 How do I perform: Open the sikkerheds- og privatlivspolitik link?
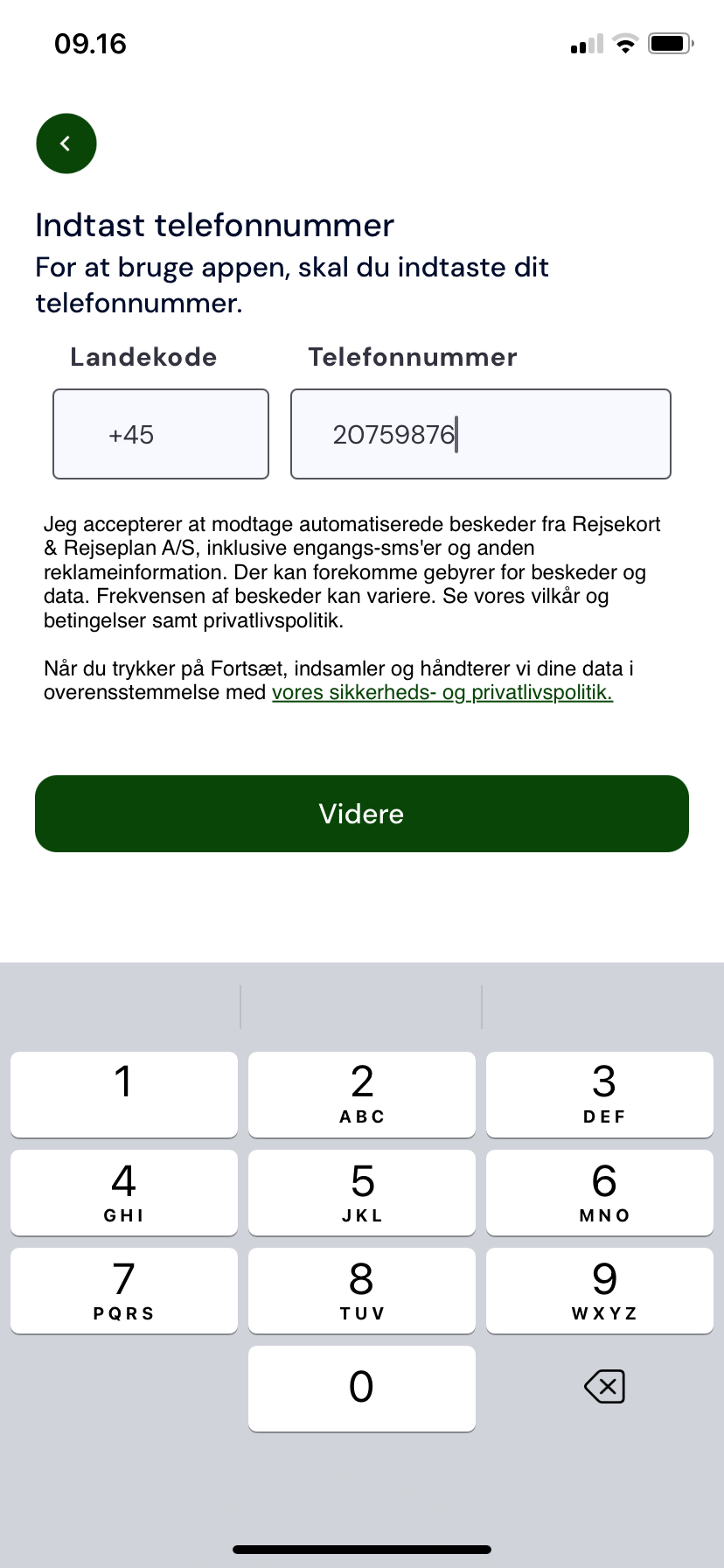coord(442,693)
